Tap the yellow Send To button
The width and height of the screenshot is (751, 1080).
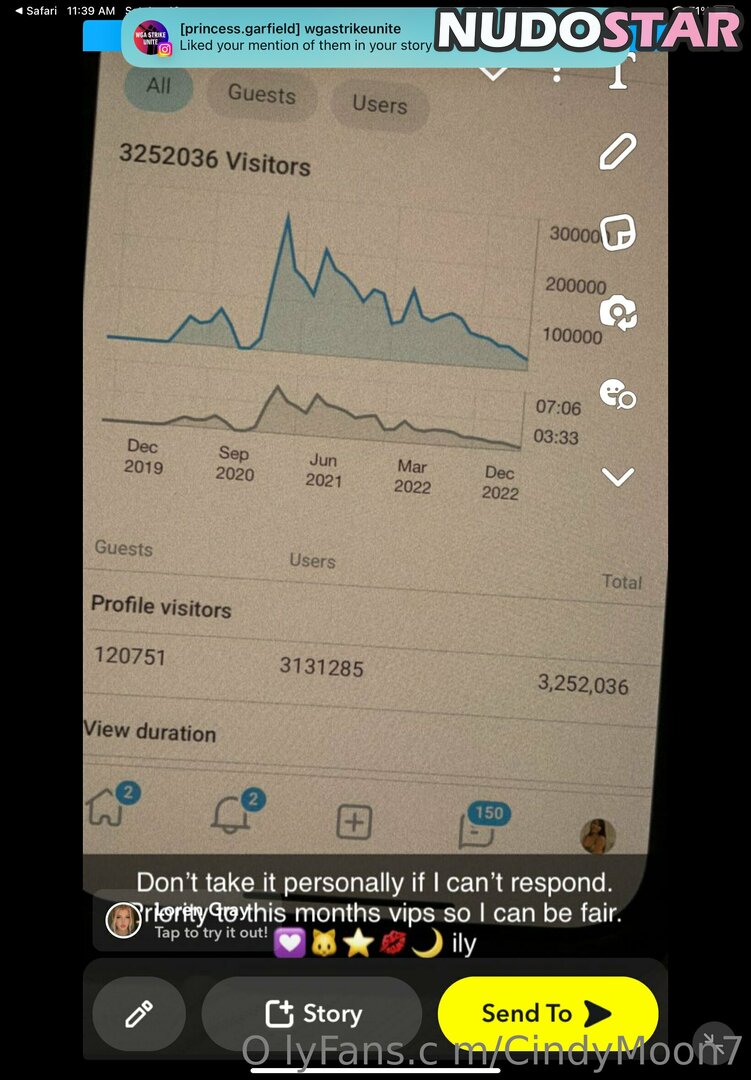click(547, 1014)
